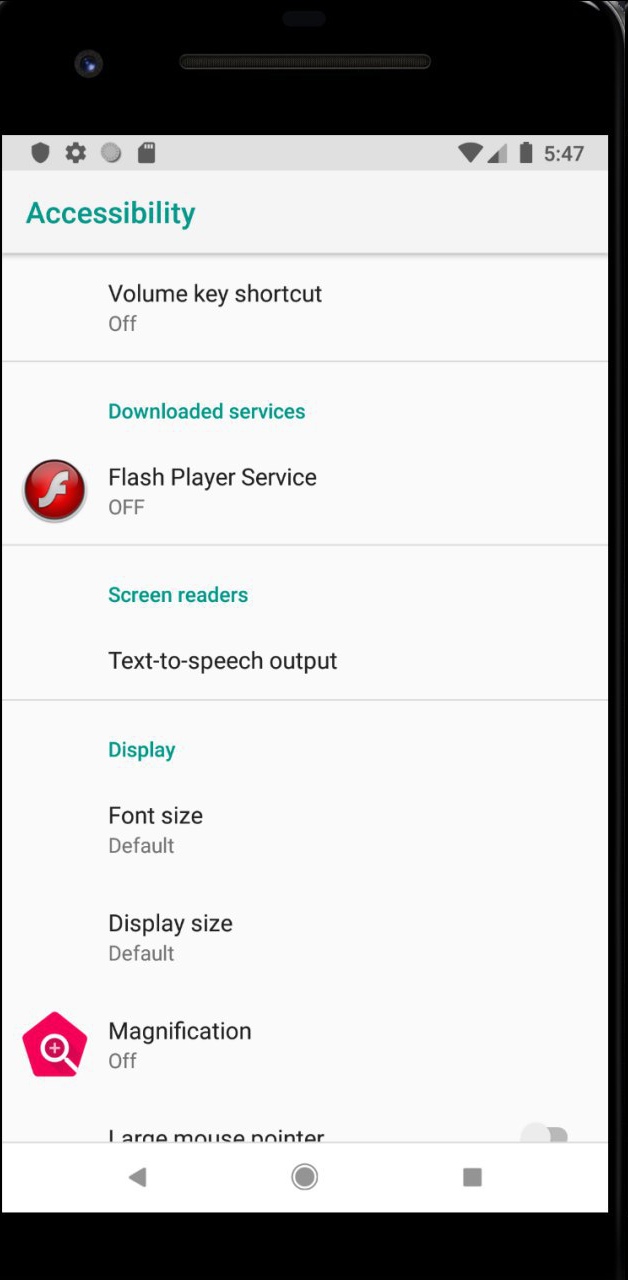
Task: Toggle the Large mouse pointer switch
Action: coord(545,1134)
